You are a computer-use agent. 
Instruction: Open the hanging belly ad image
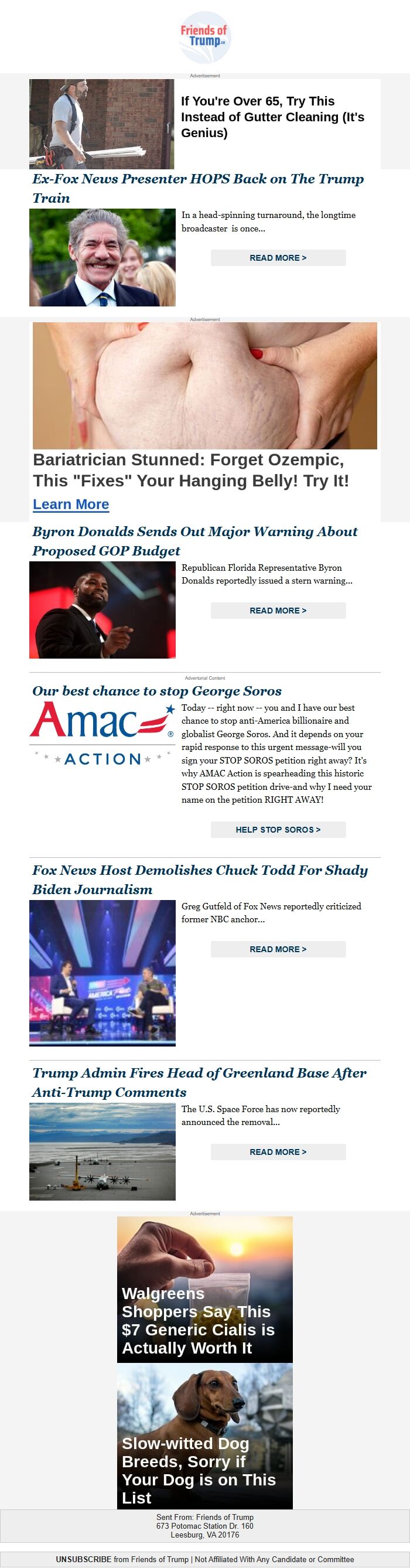pos(205,386)
